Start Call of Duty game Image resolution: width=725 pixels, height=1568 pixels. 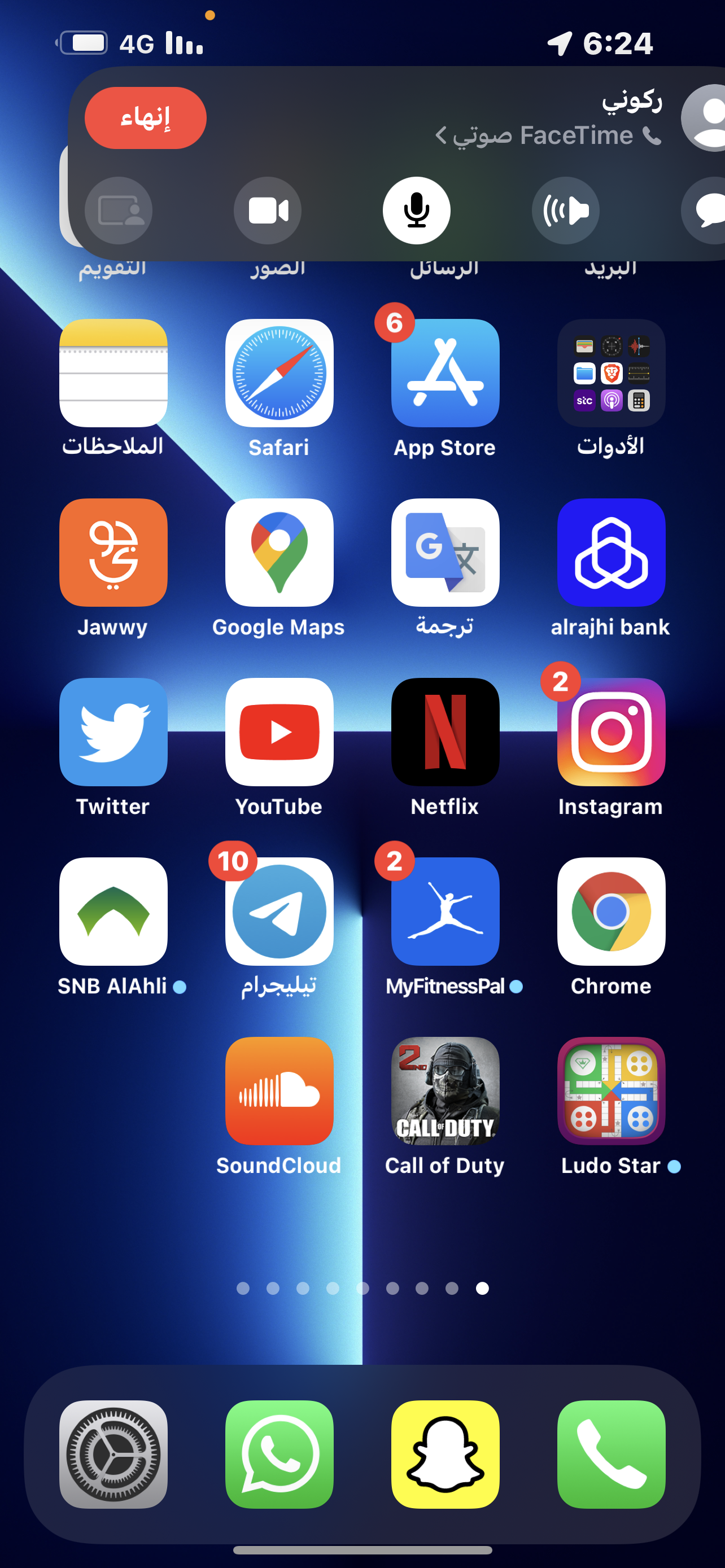point(445,1091)
